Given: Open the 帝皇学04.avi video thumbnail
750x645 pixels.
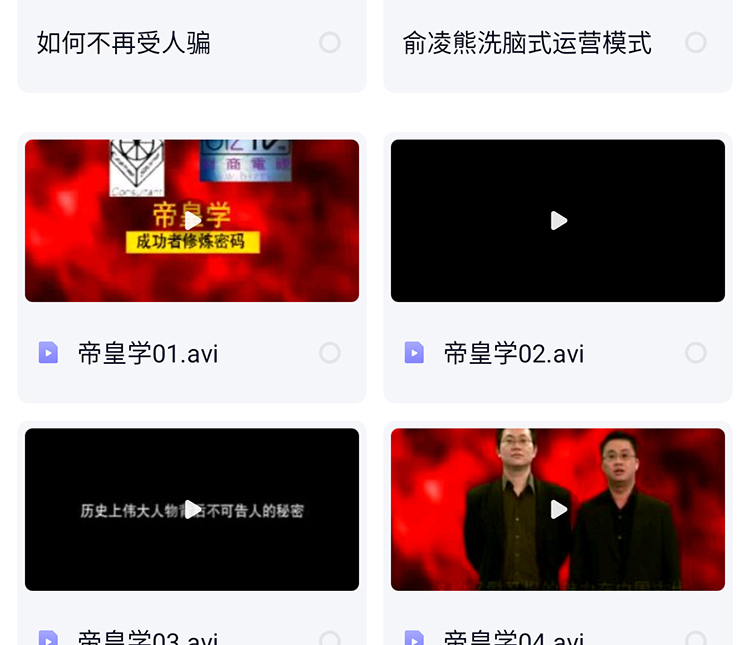Looking at the screenshot, I should [558, 509].
